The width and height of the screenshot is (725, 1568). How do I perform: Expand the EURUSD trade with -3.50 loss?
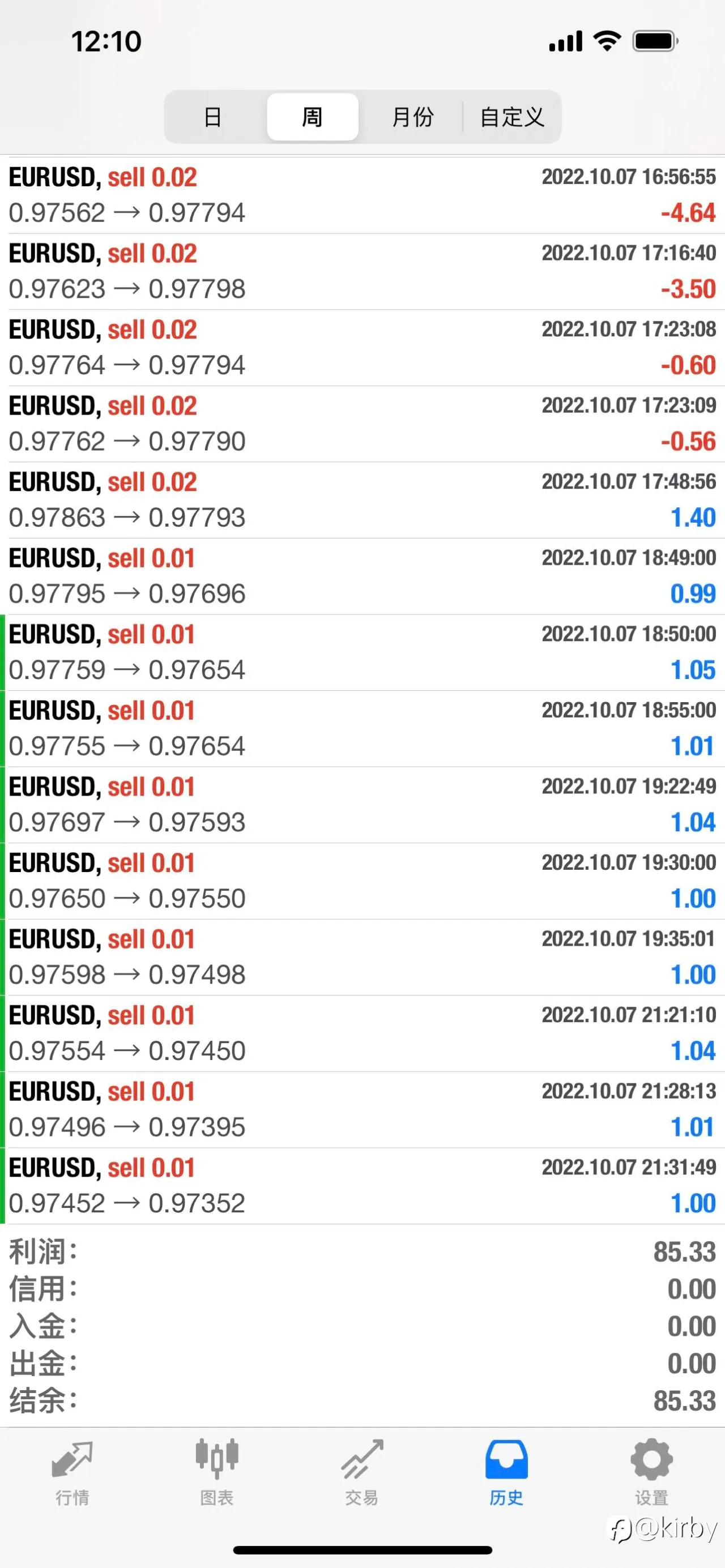[362, 271]
